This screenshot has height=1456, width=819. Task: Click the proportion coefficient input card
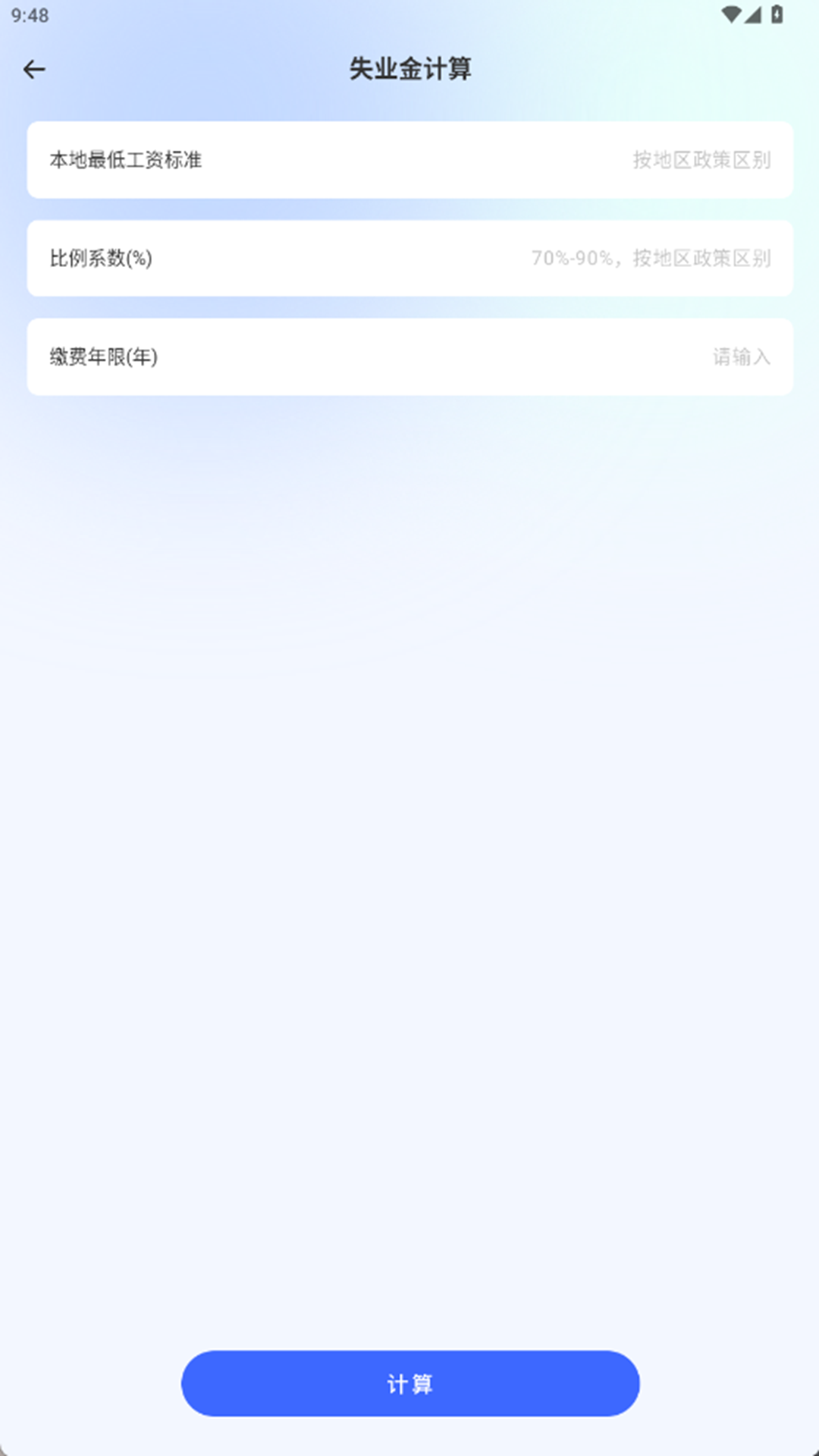(409, 258)
